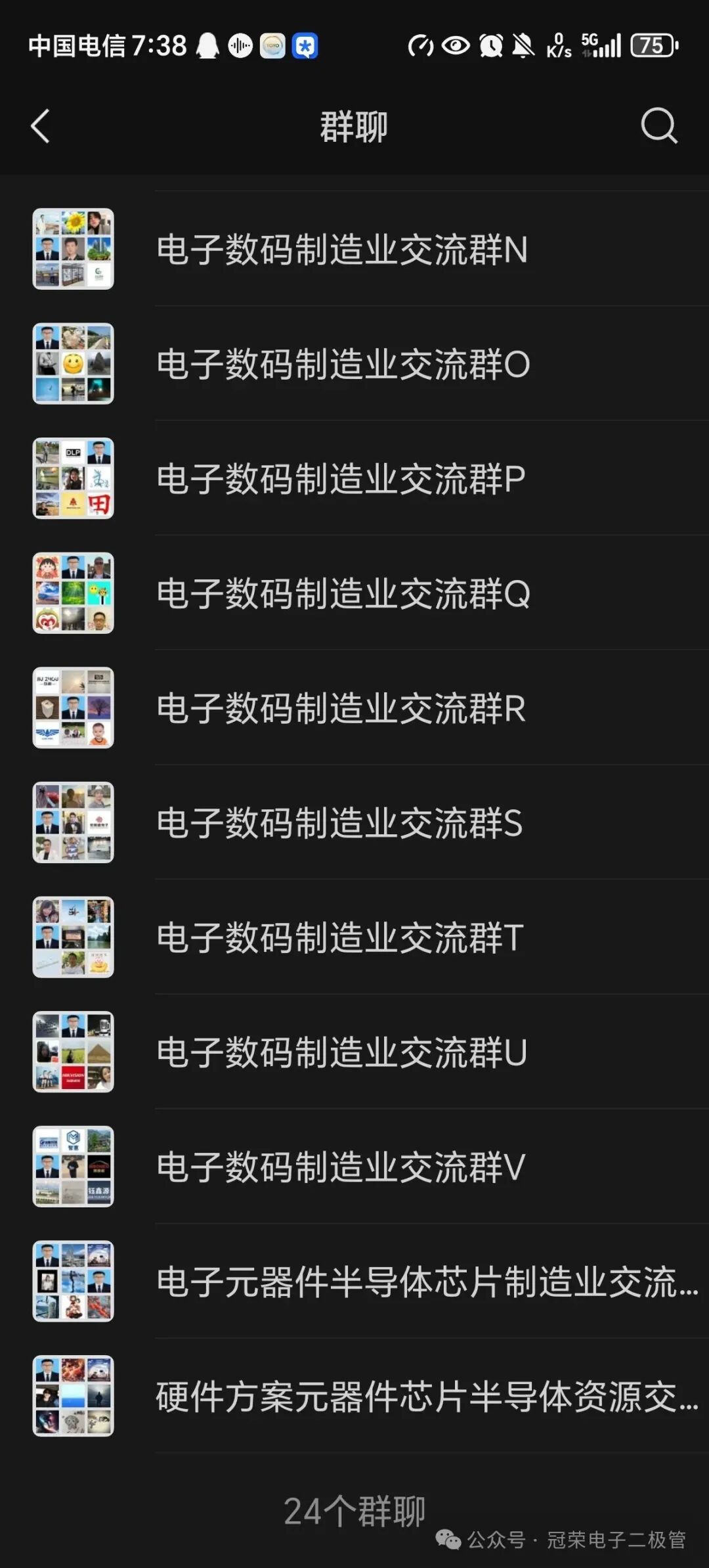Open group 电子数码制造业交流群Q

pyautogui.click(x=354, y=593)
